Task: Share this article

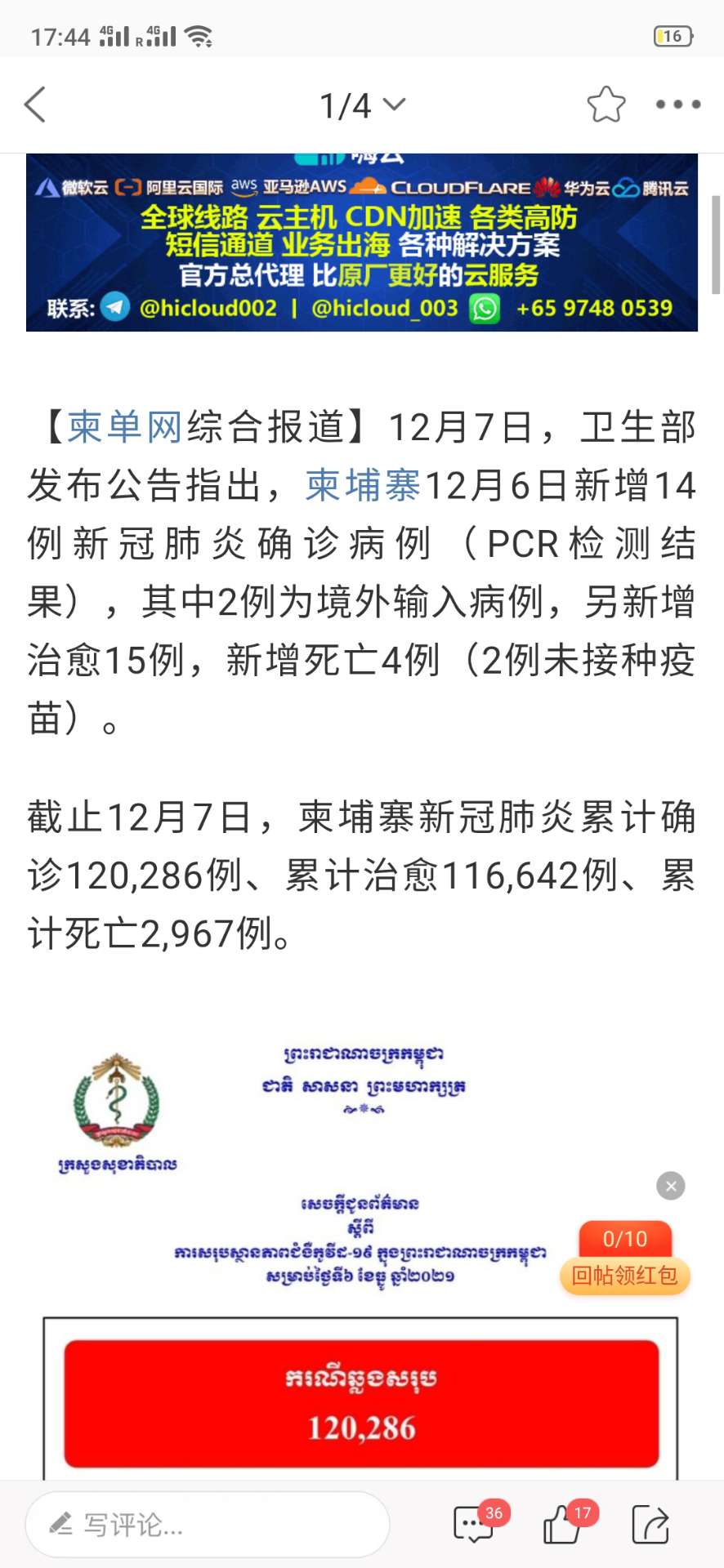Action: 651,1524
